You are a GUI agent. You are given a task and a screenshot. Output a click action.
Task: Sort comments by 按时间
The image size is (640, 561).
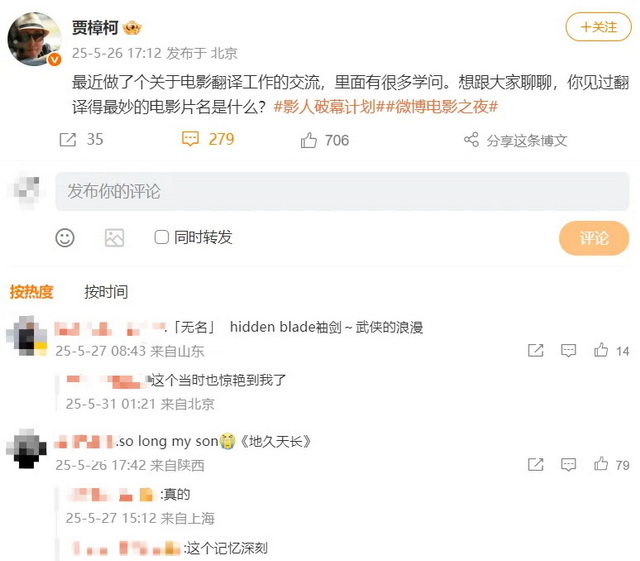[106, 292]
